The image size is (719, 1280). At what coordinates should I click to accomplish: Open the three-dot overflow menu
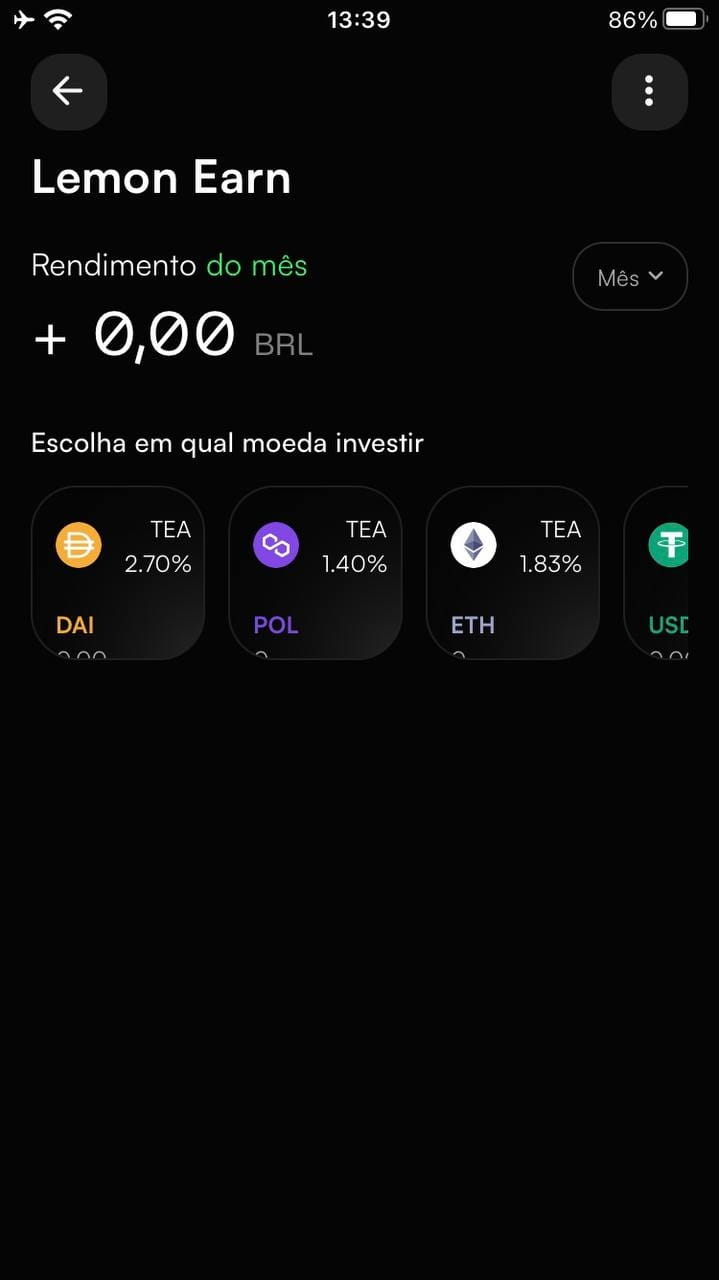(x=649, y=91)
